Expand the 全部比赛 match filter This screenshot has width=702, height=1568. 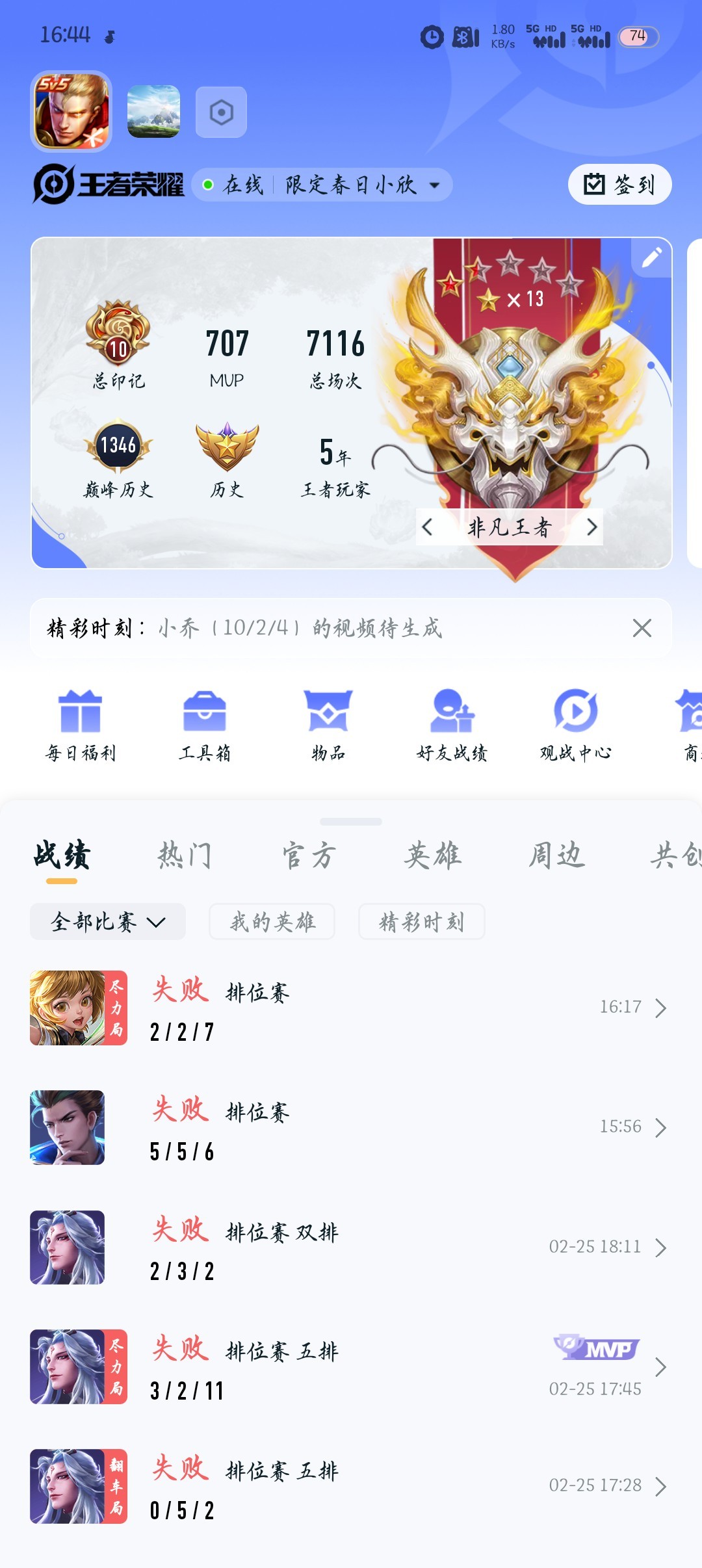pyautogui.click(x=108, y=922)
